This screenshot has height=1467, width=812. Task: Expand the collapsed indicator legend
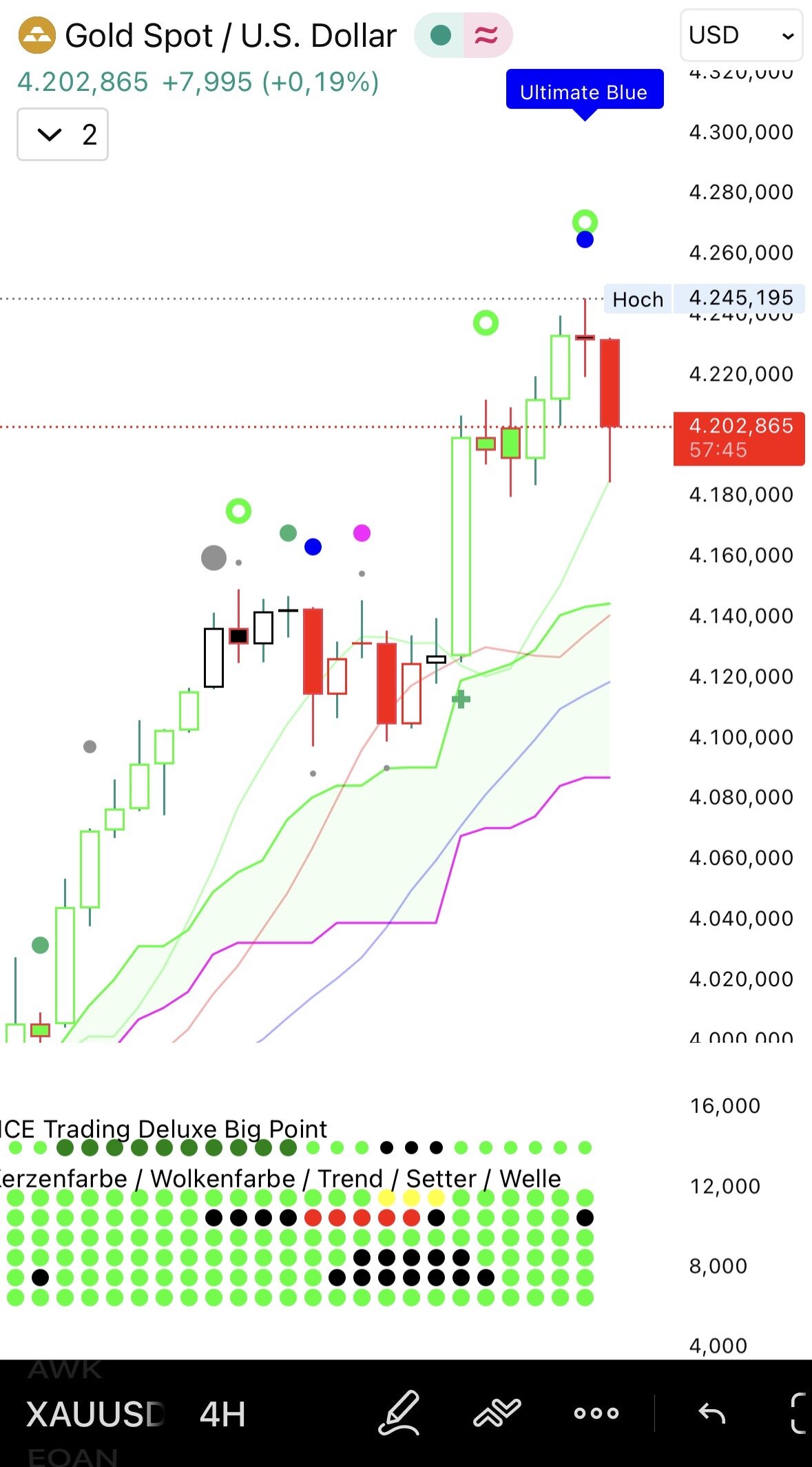click(x=62, y=135)
